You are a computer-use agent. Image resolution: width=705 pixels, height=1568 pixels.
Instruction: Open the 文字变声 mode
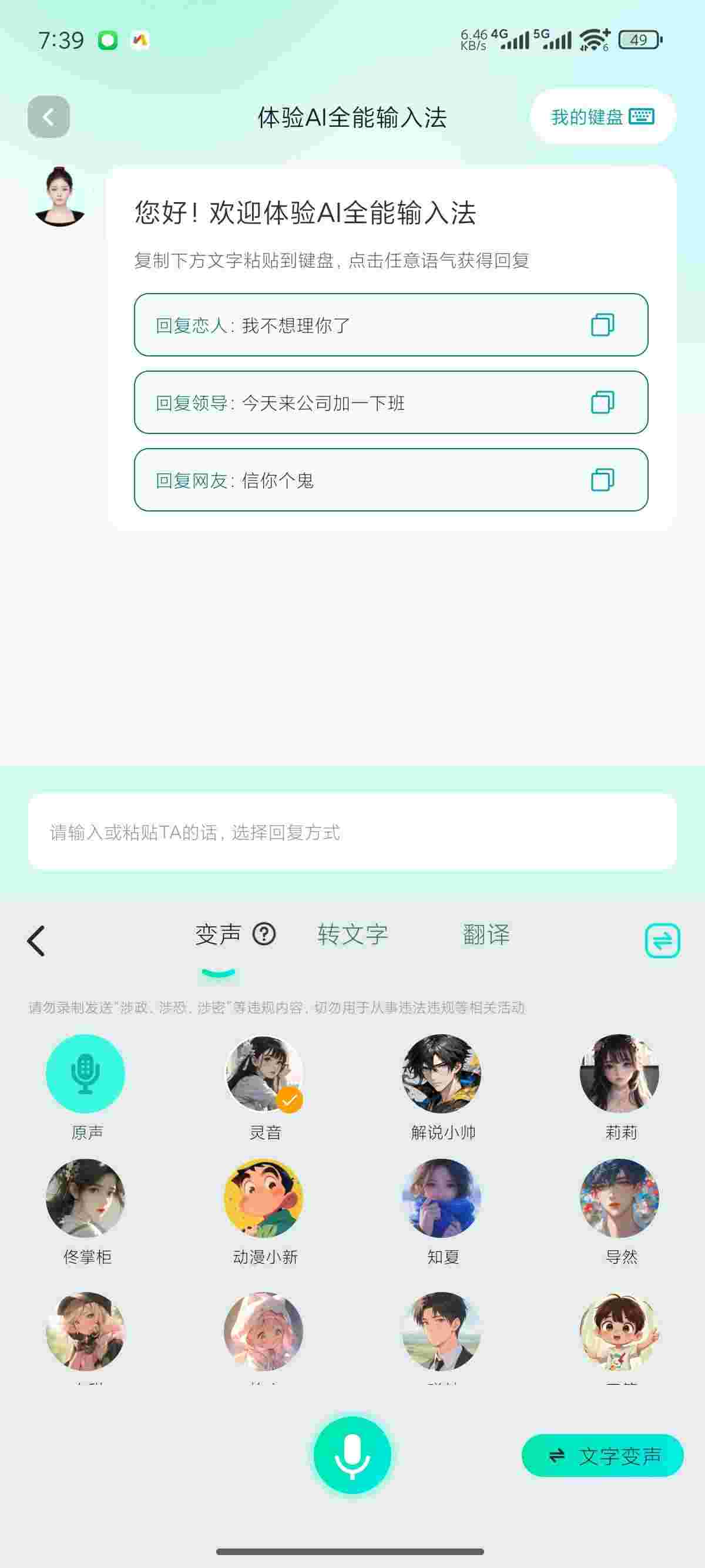[602, 1455]
